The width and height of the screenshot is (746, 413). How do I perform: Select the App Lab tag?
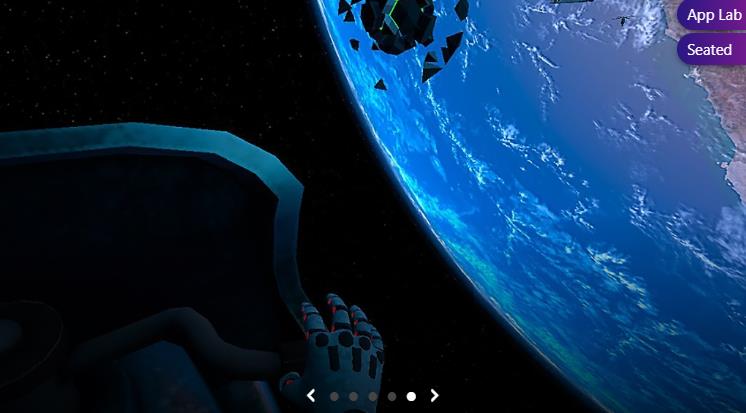tap(713, 15)
